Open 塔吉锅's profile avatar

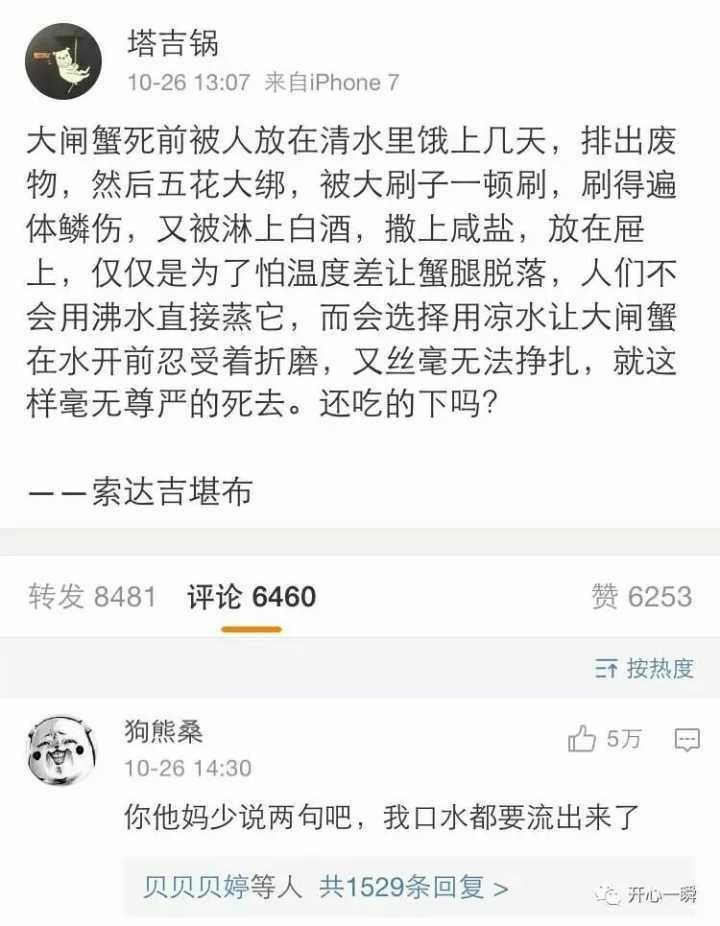[x=64, y=62]
